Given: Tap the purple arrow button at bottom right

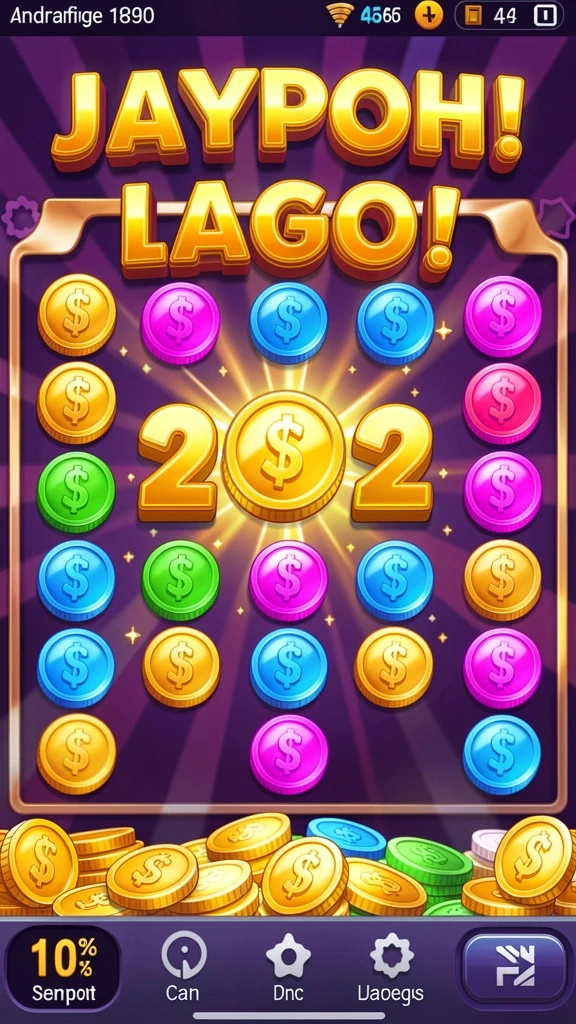Looking at the screenshot, I should (x=514, y=968).
